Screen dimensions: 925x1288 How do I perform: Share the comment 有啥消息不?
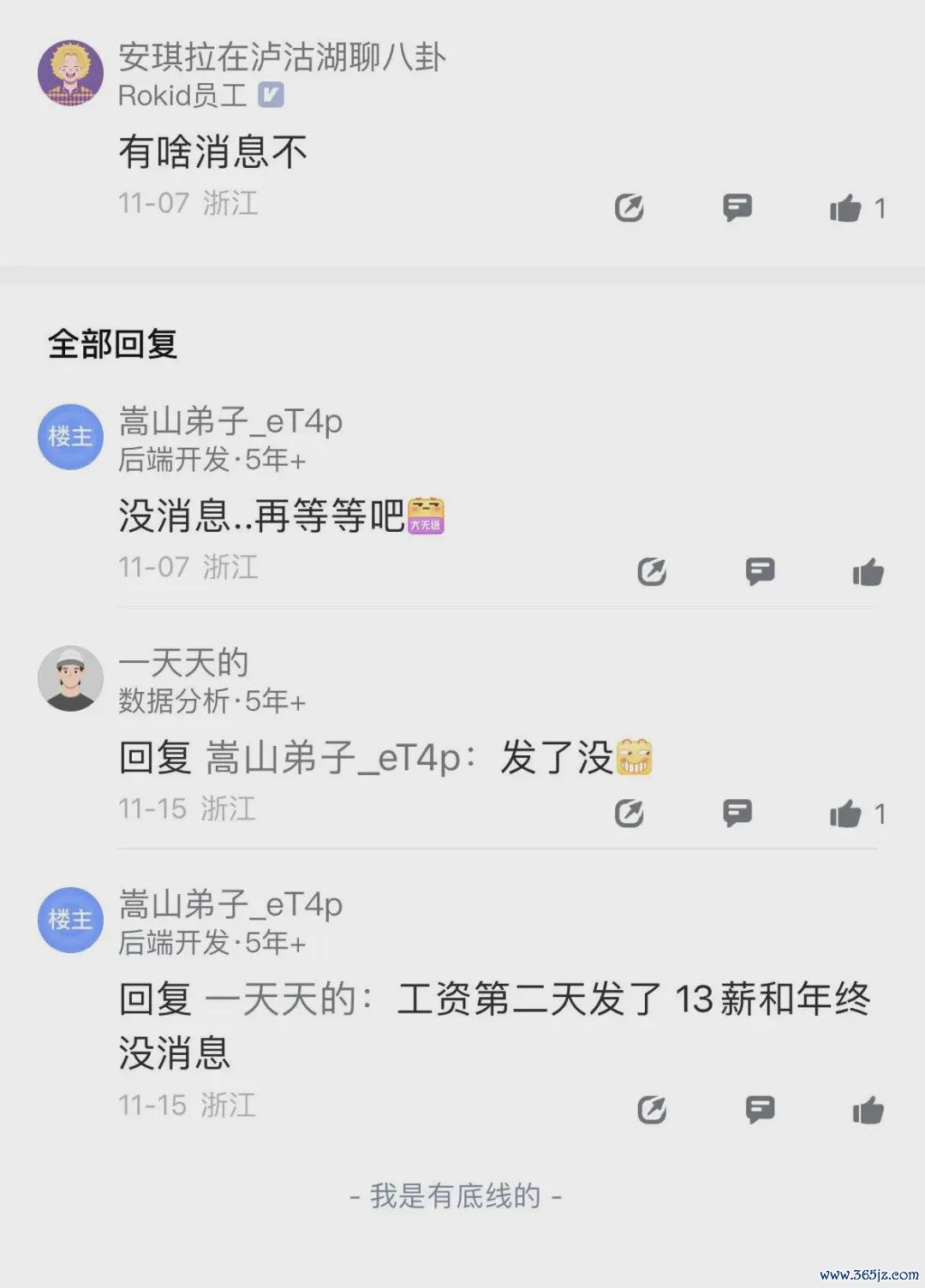click(630, 208)
